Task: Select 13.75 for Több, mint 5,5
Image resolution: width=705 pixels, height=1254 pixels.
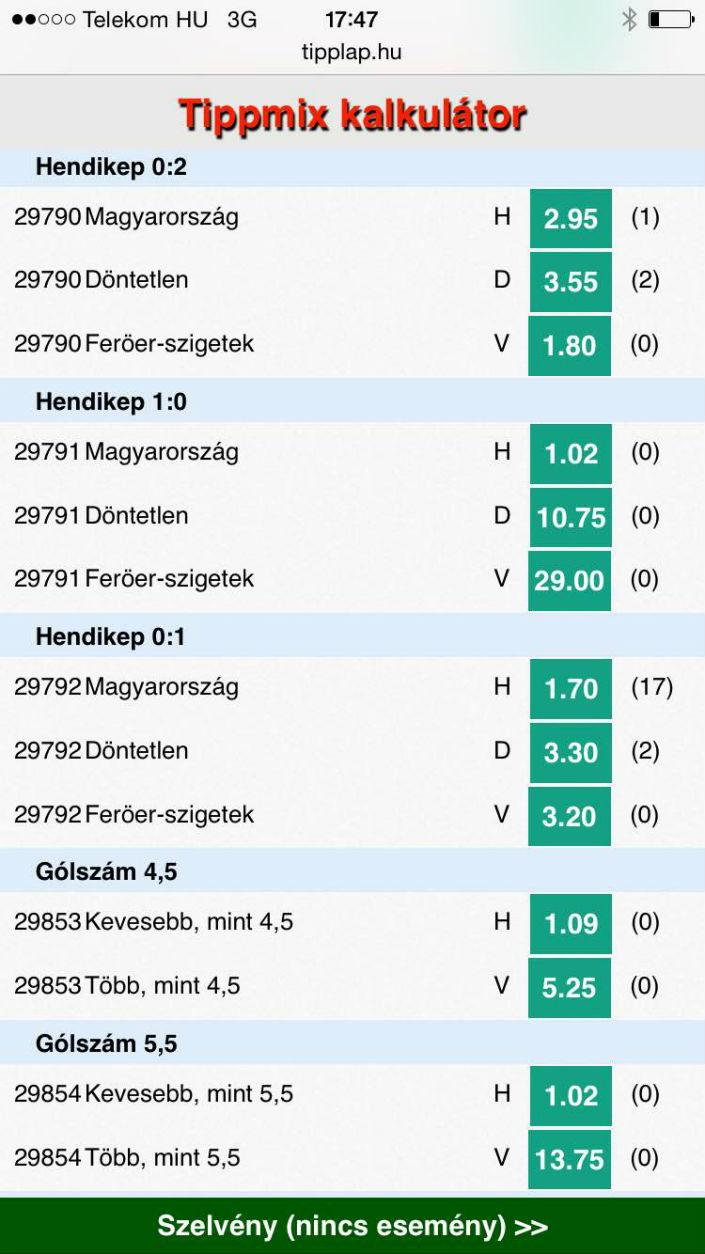Action: (x=570, y=1159)
